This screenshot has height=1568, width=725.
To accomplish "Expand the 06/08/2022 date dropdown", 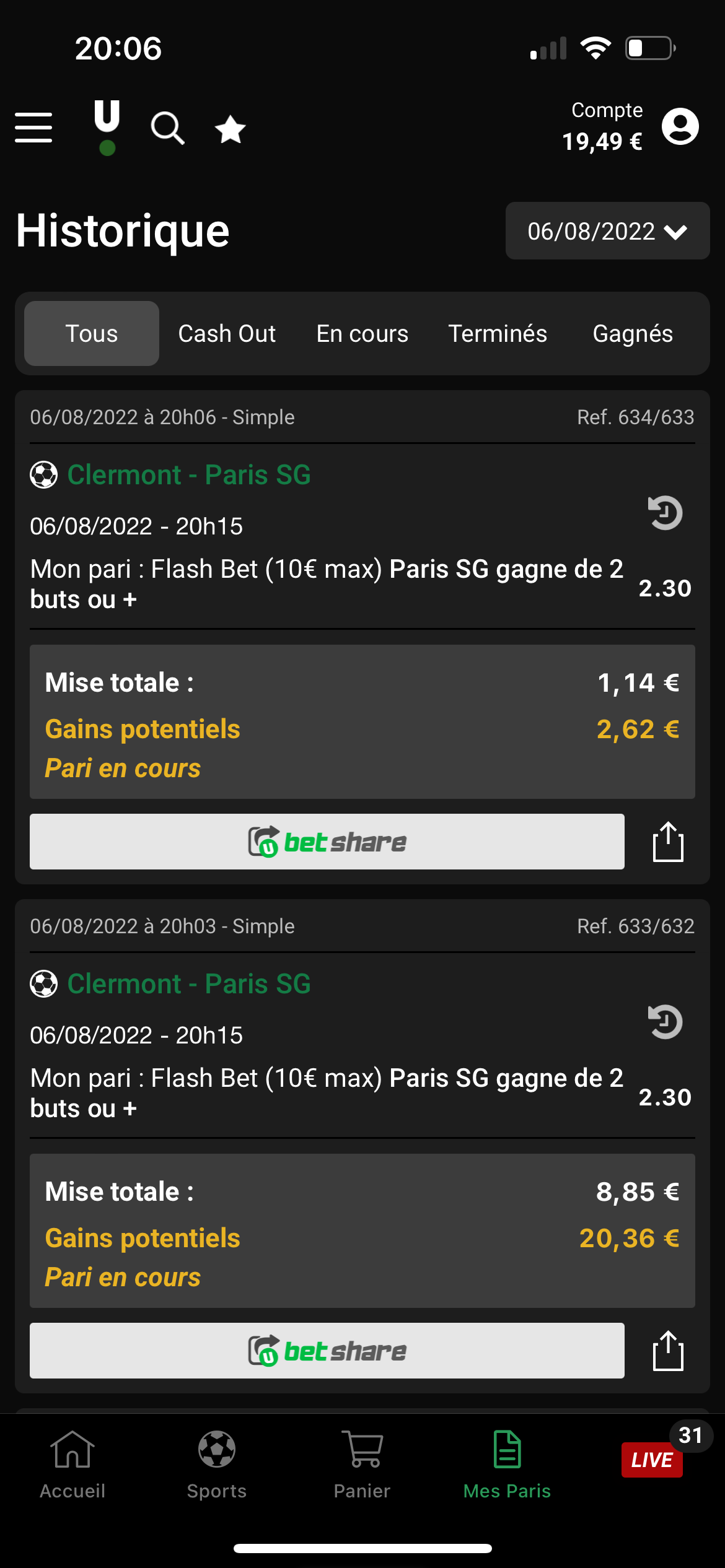I will (607, 231).
